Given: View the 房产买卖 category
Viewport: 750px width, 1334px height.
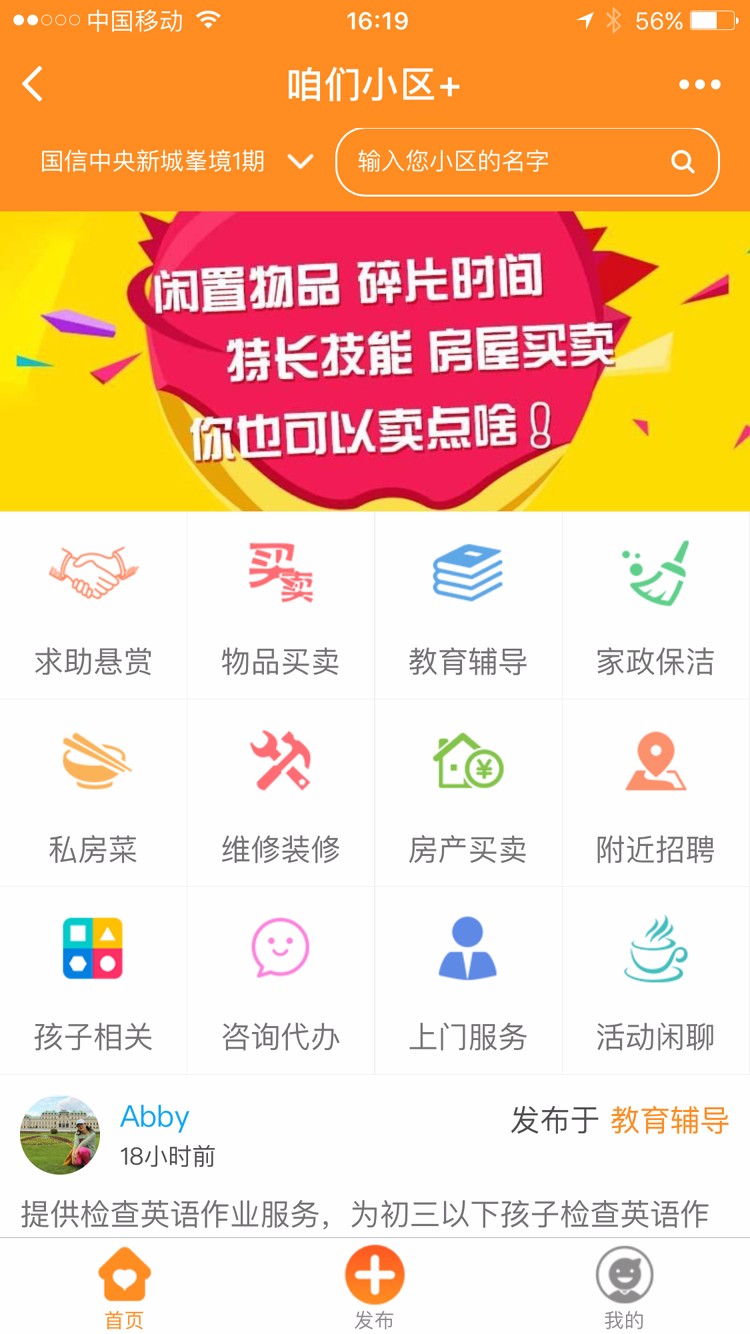Looking at the screenshot, I should [x=468, y=794].
